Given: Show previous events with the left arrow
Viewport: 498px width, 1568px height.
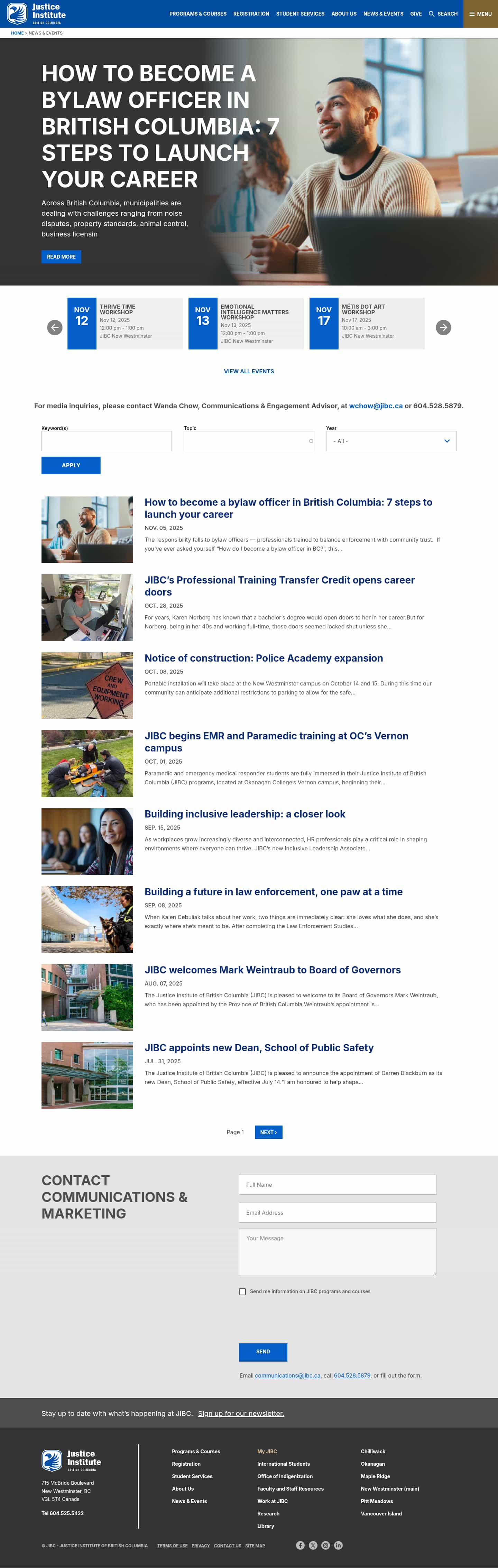Looking at the screenshot, I should tap(55, 327).
